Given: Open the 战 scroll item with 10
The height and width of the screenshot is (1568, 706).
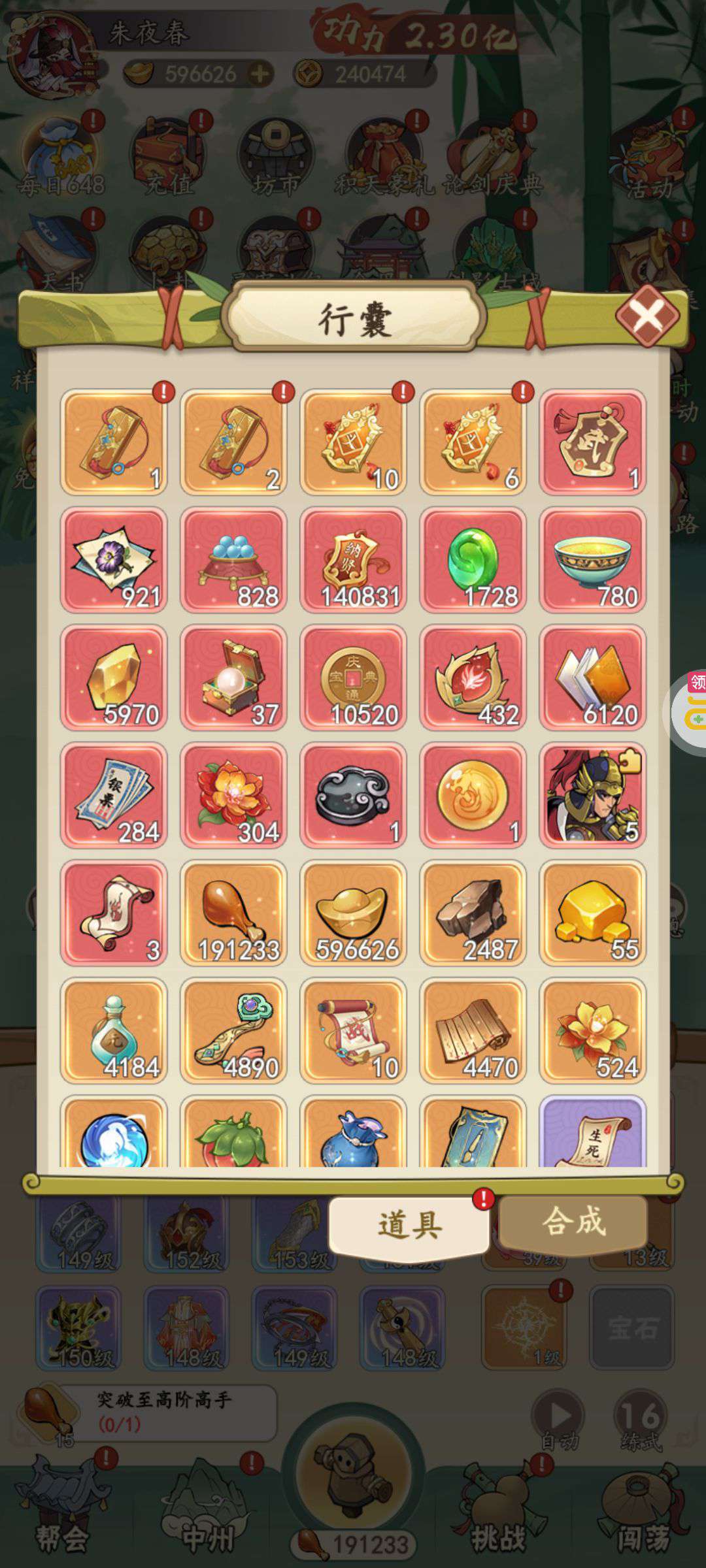Looking at the screenshot, I should pos(353,1030).
